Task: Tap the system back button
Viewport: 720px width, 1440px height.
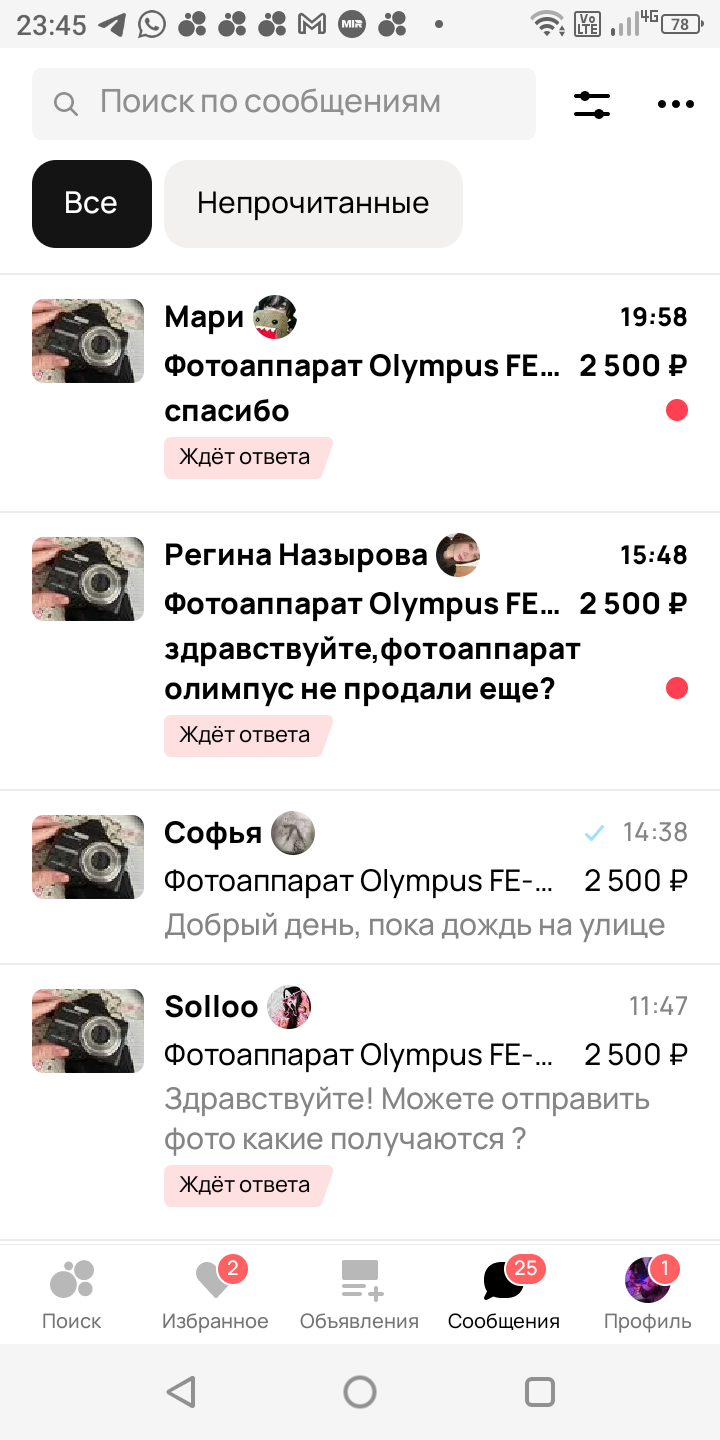Action: [181, 1391]
